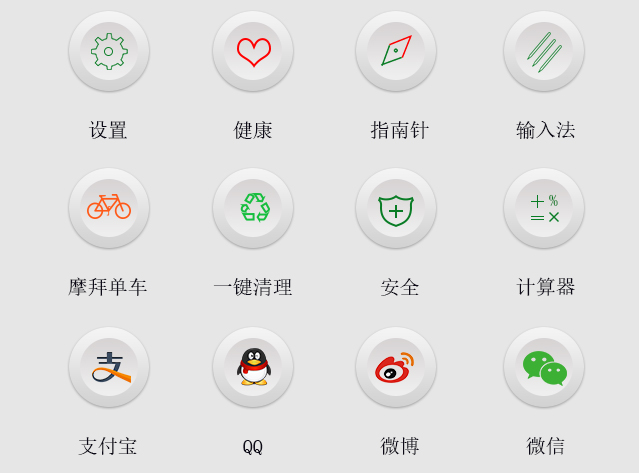Tap 一键清理 one-tap cleanup

pyautogui.click(x=253, y=209)
